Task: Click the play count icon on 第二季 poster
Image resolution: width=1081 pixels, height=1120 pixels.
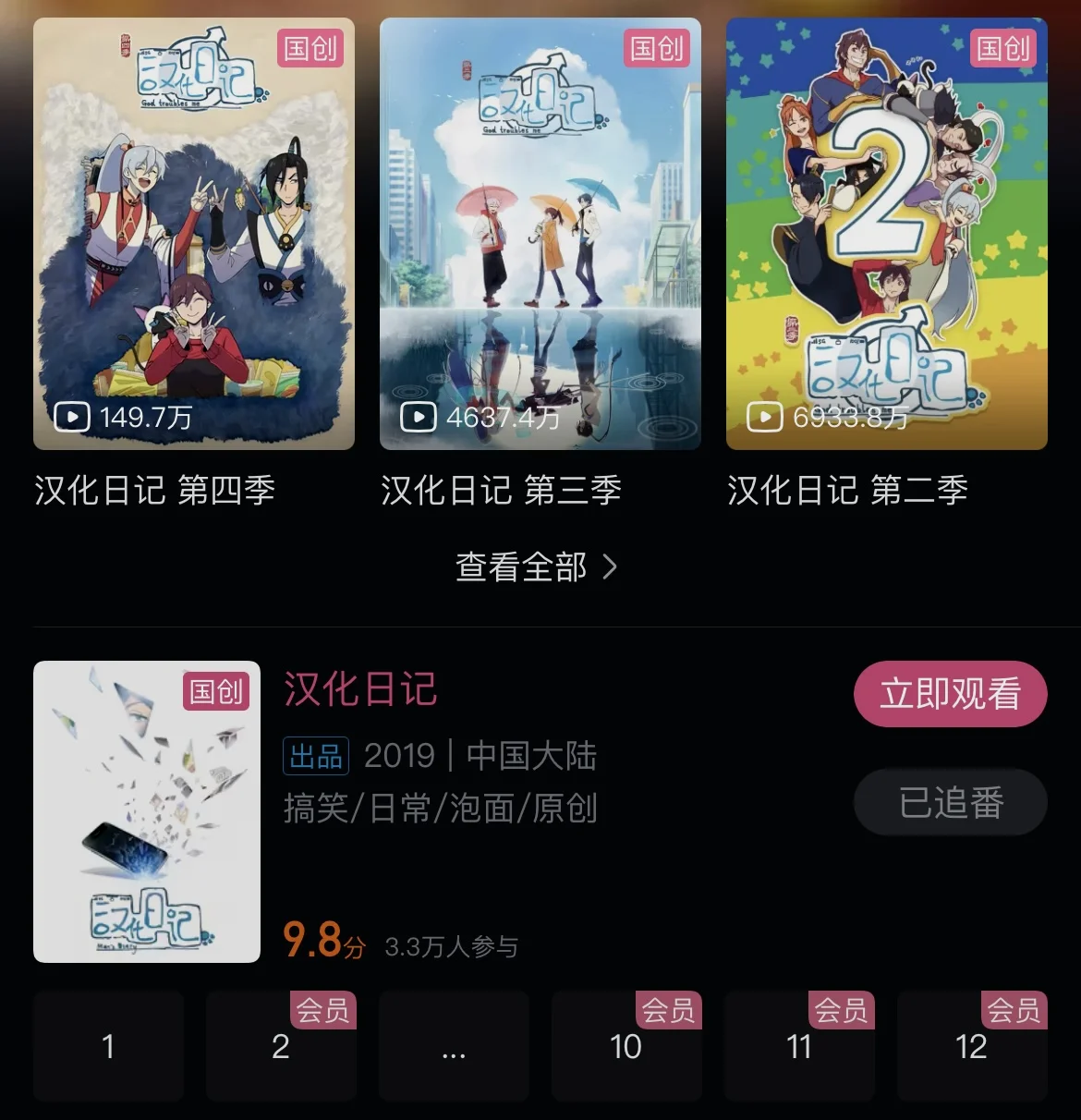Action: (763, 417)
